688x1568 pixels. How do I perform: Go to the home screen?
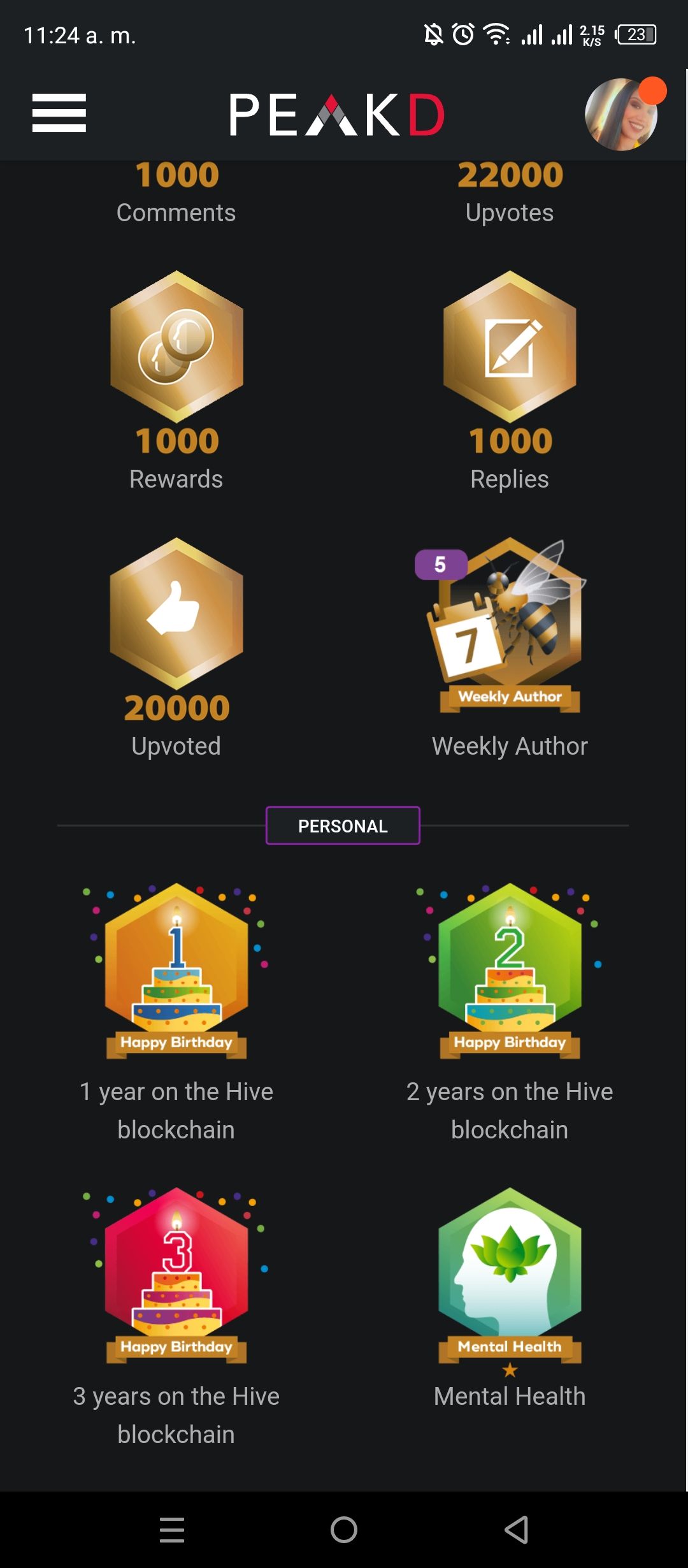click(x=344, y=1530)
